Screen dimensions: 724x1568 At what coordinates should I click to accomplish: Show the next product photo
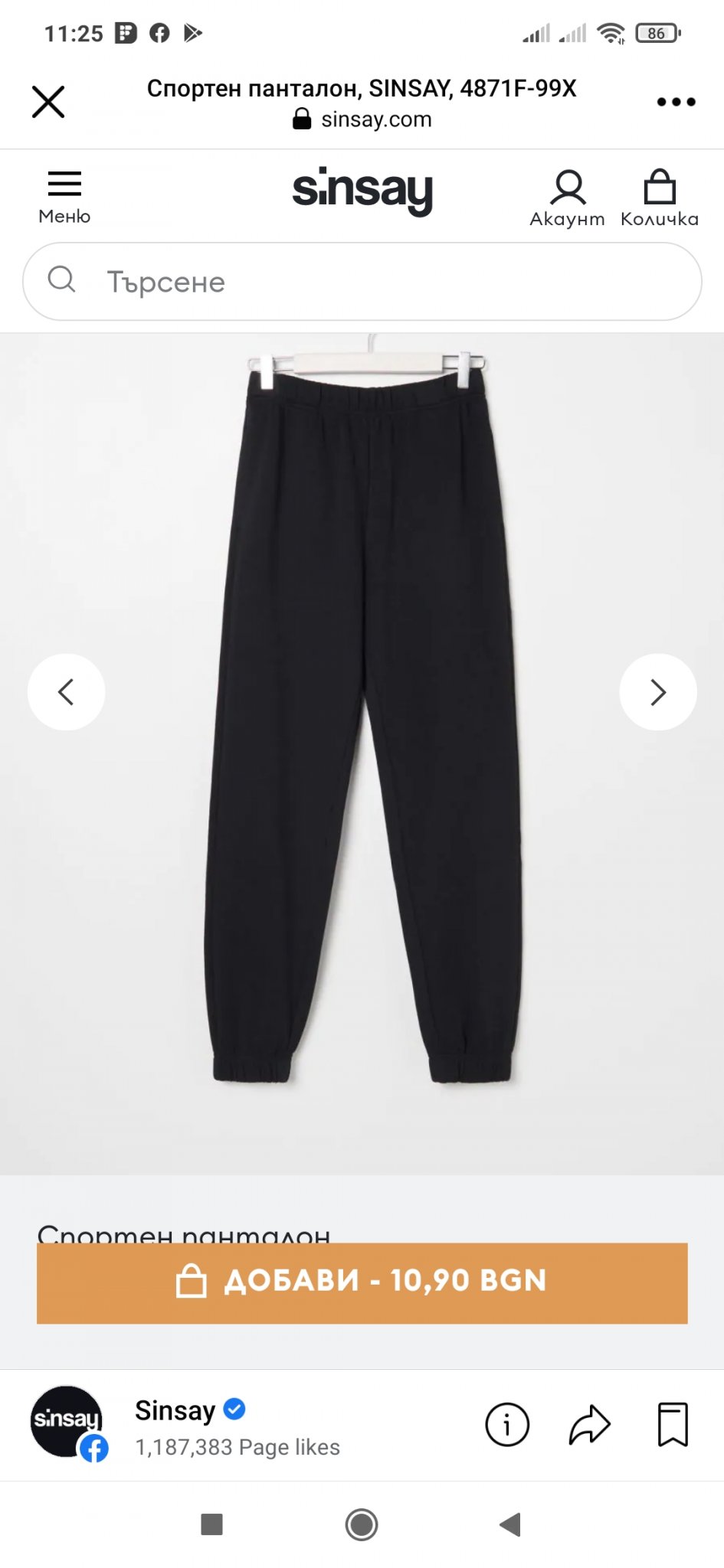coord(658,692)
